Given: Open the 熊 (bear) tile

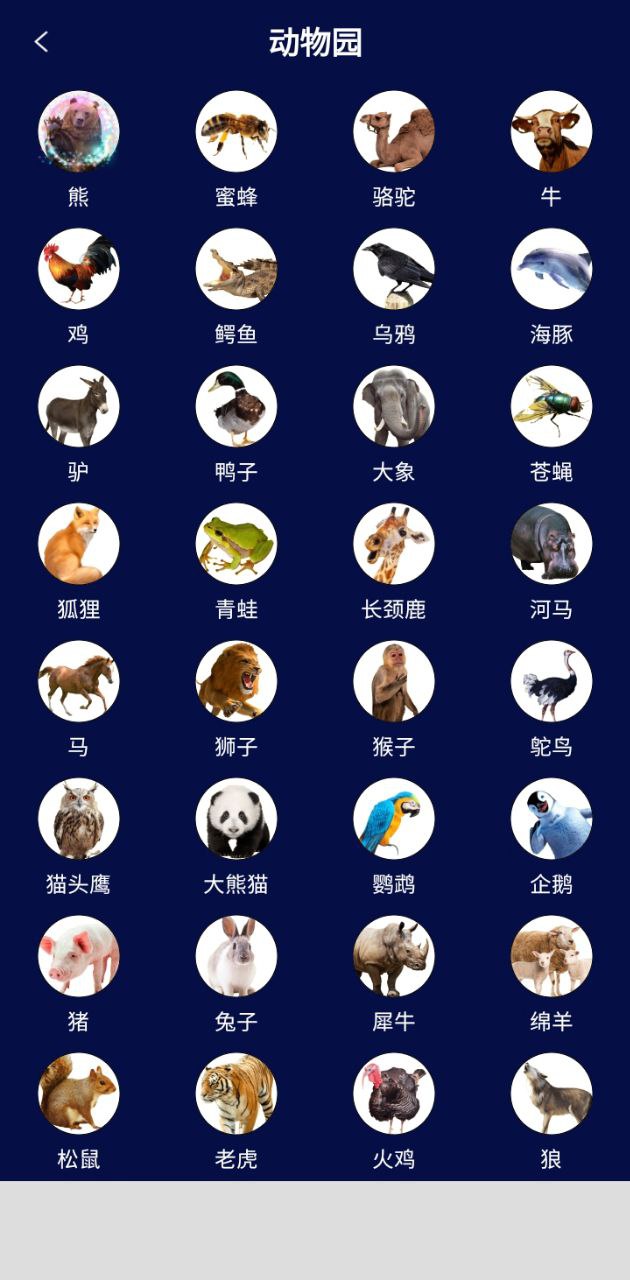Looking at the screenshot, I should (79, 132).
